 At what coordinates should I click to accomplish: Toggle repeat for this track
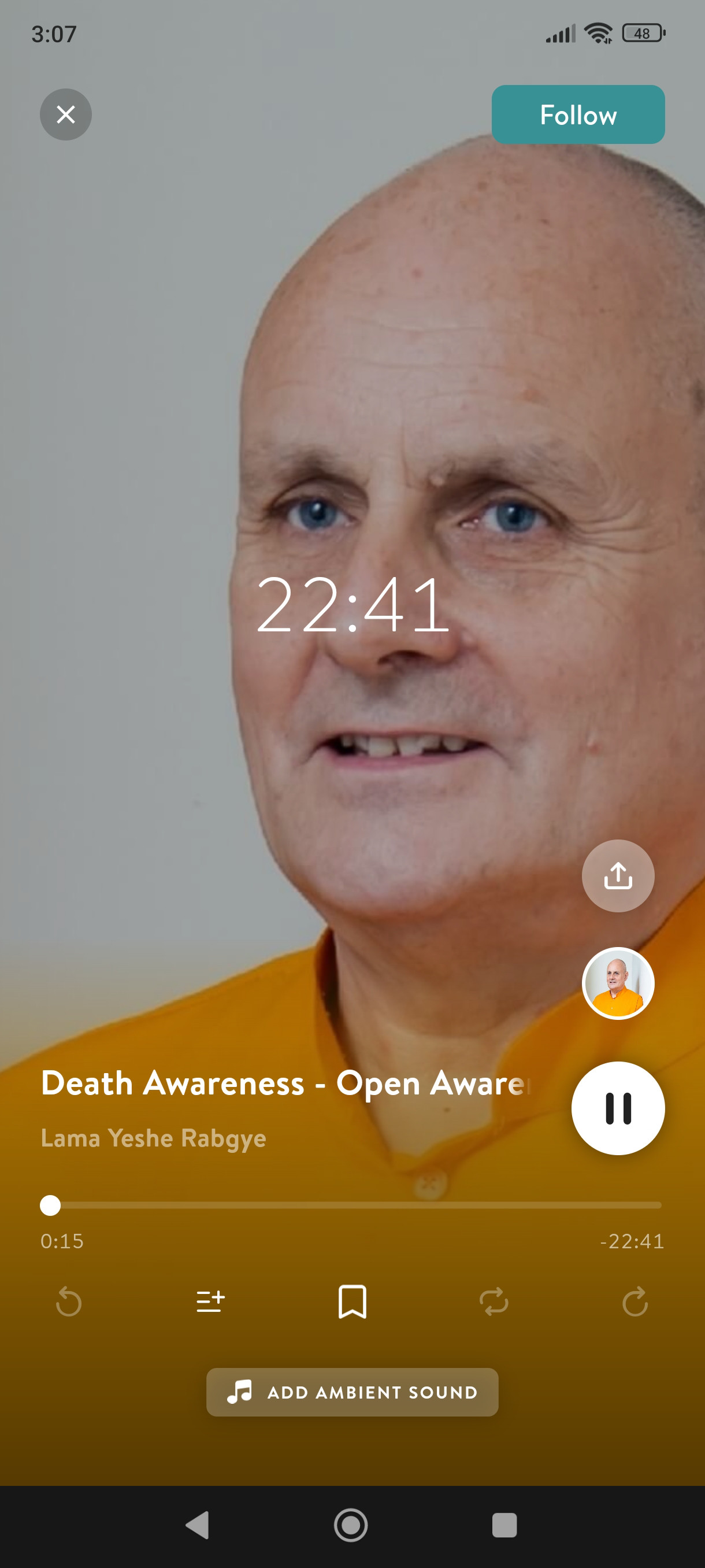pyautogui.click(x=493, y=1302)
